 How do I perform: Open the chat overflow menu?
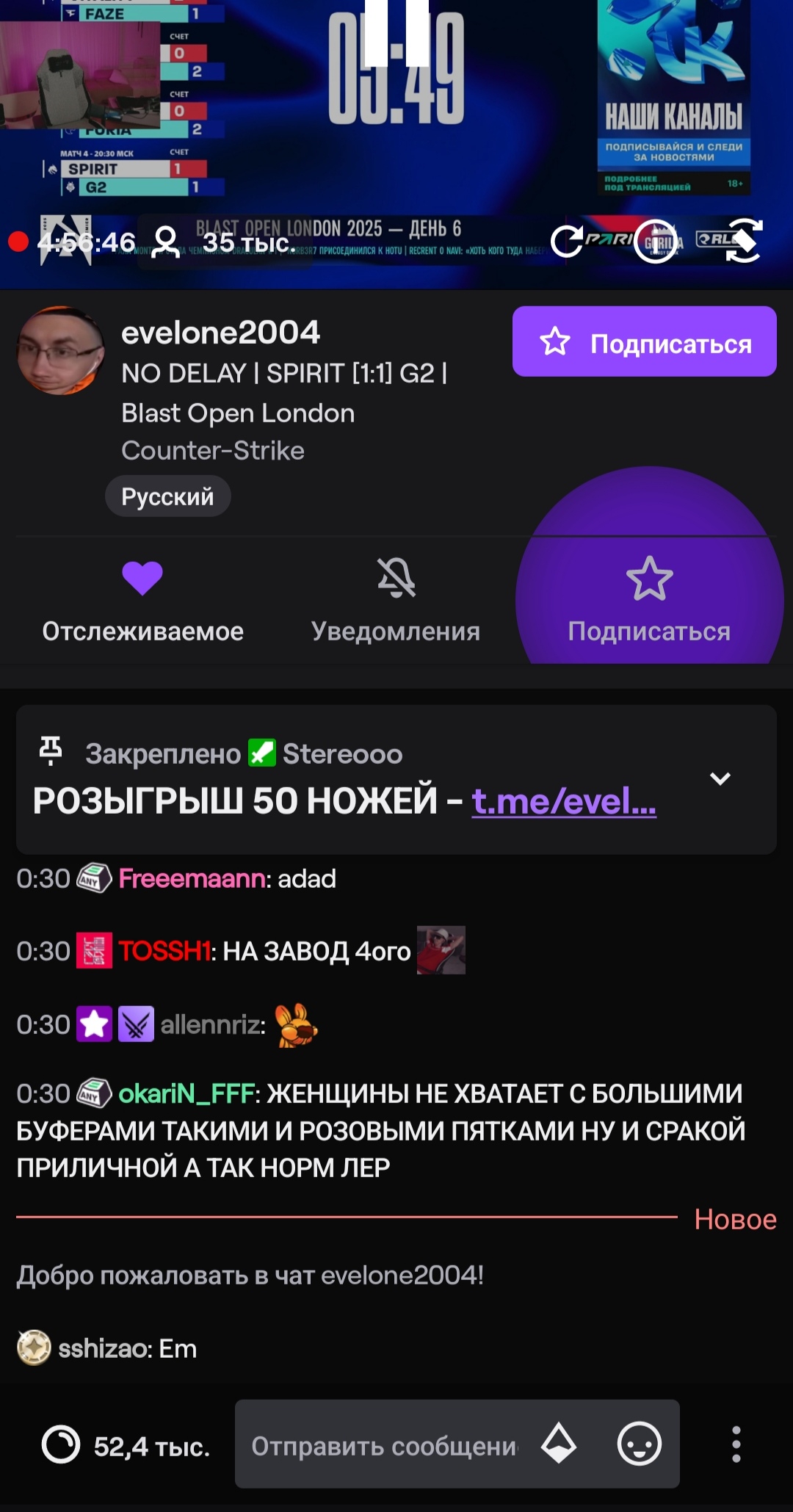pos(736,1444)
